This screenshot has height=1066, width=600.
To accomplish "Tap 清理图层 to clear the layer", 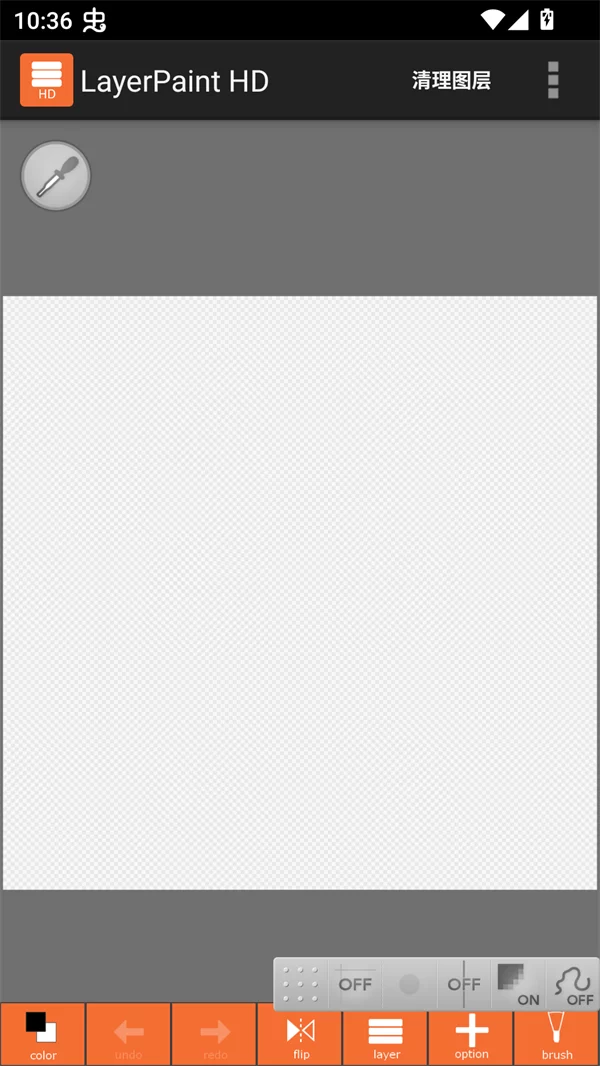I will (x=451, y=81).
